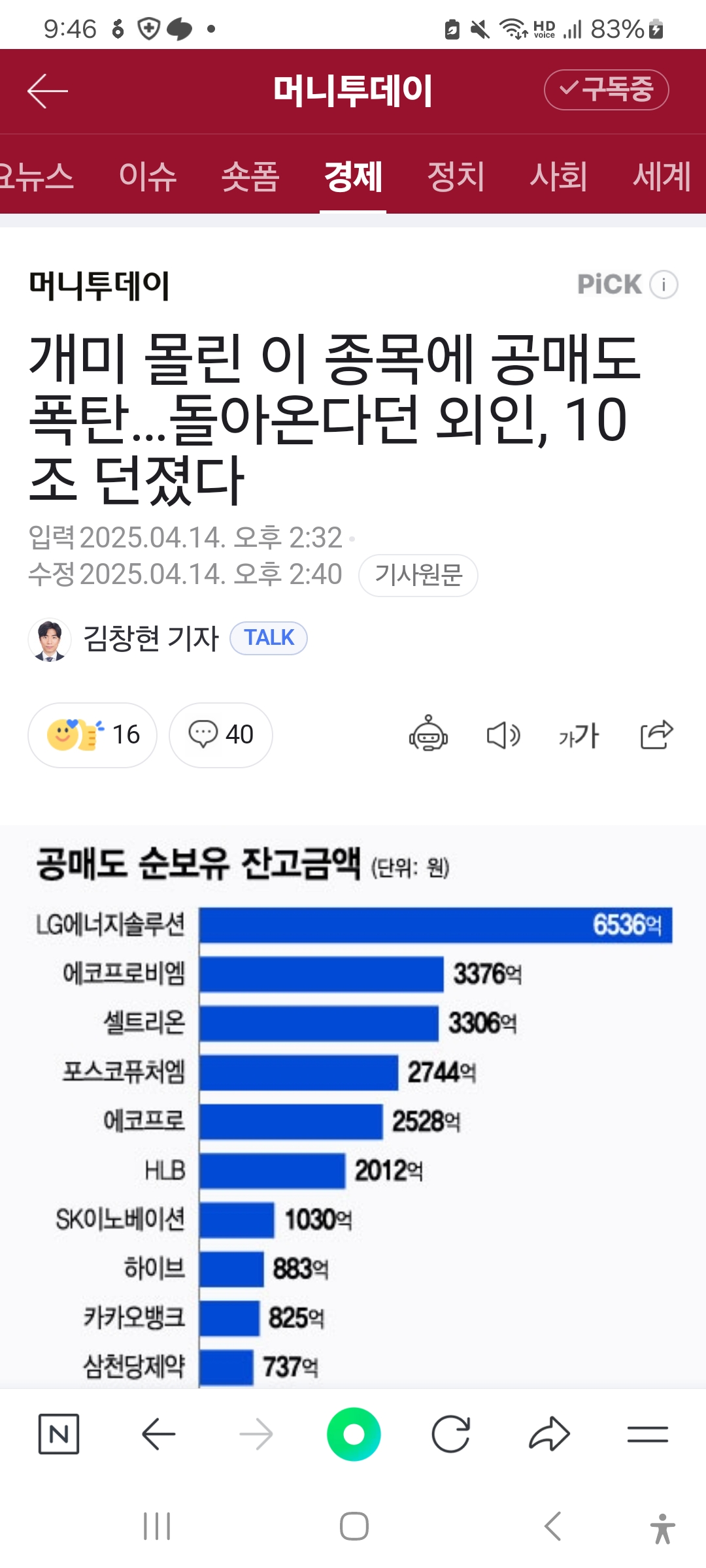This screenshot has height=1568, width=706.
Task: Open Naver home with N button
Action: 59,1434
